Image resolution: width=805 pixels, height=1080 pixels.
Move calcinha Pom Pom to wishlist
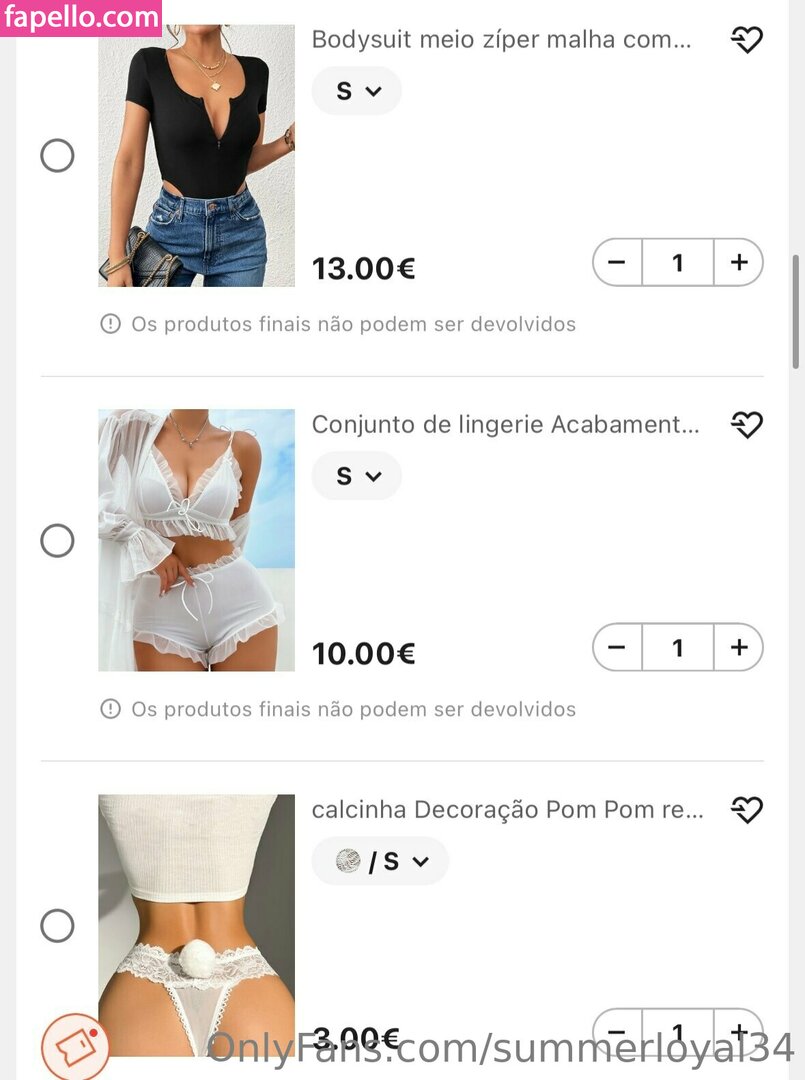746,809
